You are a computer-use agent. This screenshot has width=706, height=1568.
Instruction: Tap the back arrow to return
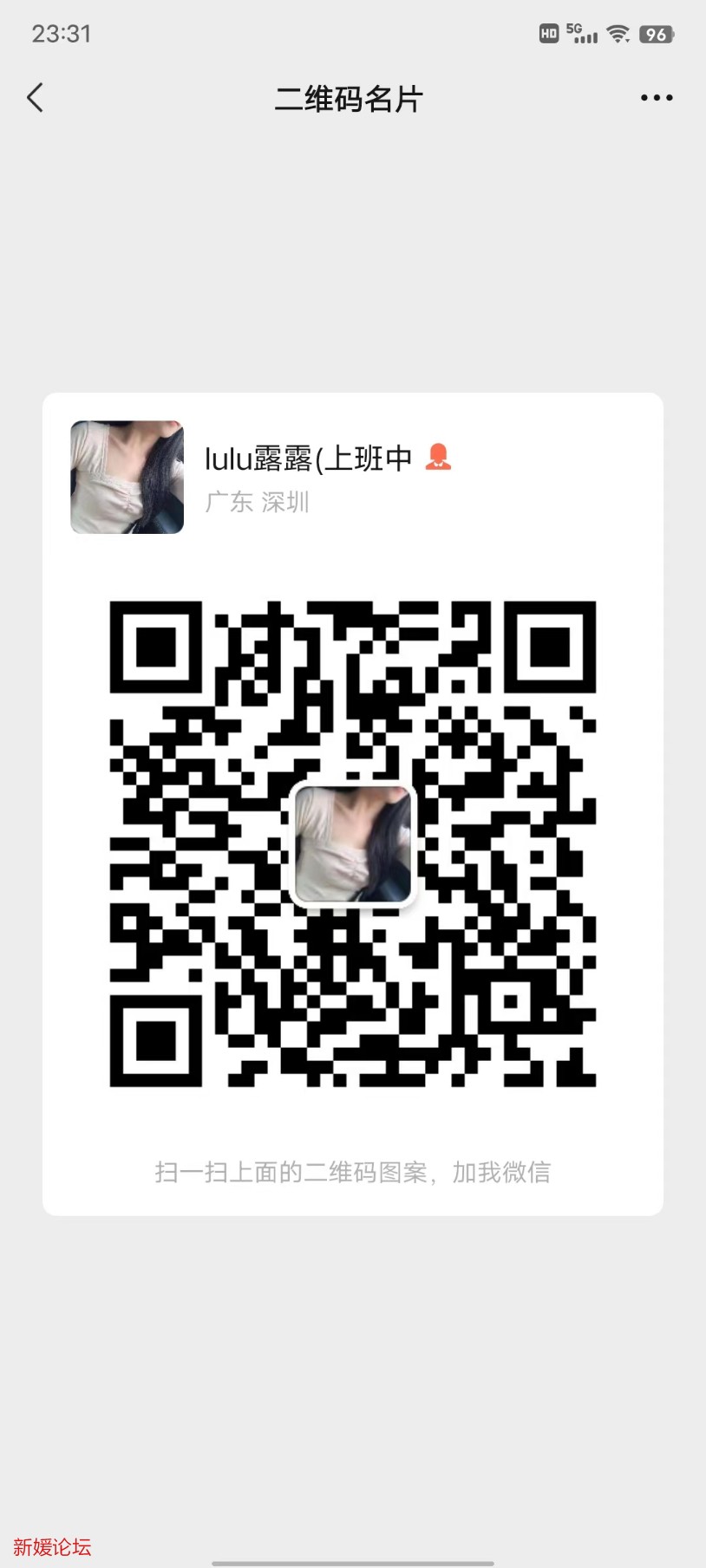click(x=36, y=98)
